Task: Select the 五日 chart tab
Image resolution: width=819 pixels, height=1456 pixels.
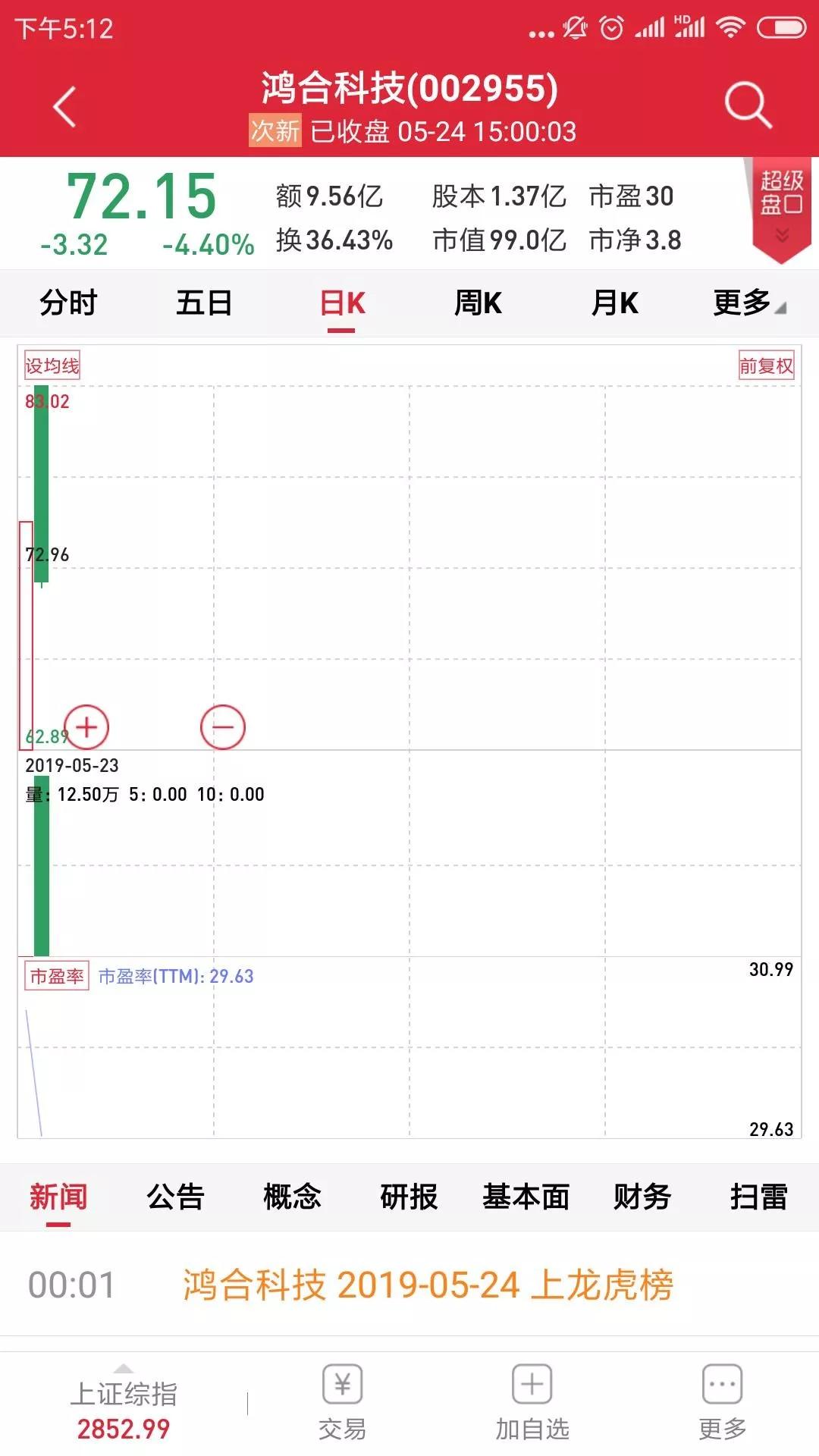Action: pyautogui.click(x=204, y=303)
